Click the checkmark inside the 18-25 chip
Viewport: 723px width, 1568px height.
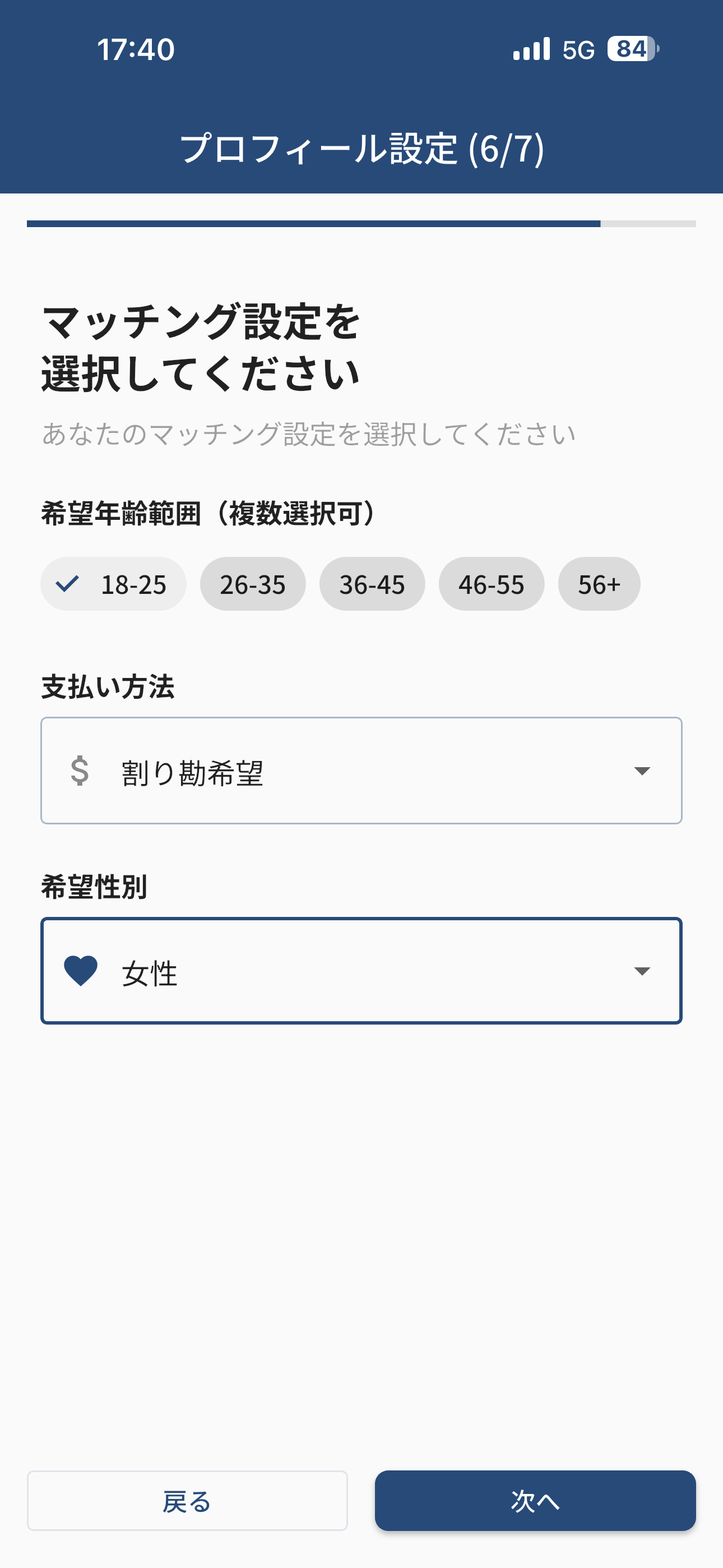(x=69, y=583)
